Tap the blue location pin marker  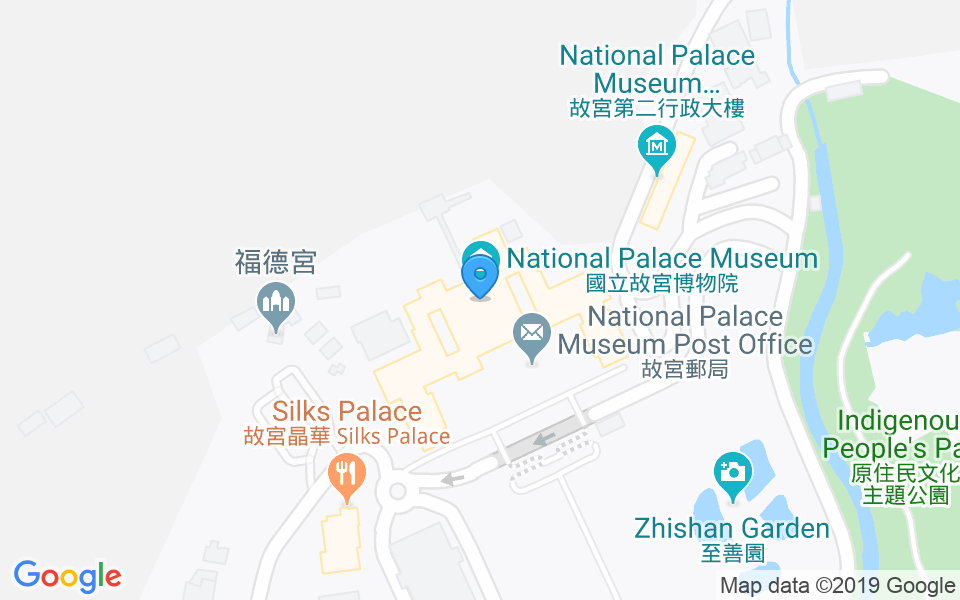pyautogui.click(x=481, y=275)
